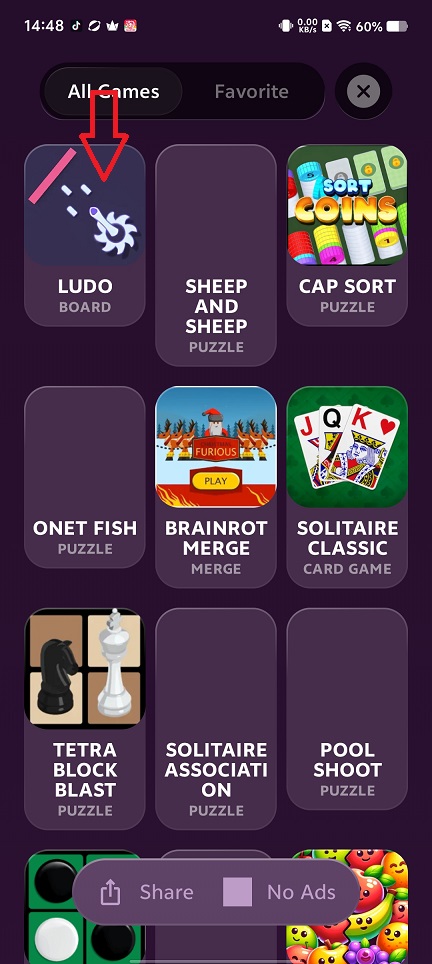Open Solitaire Association puzzle

(x=216, y=719)
